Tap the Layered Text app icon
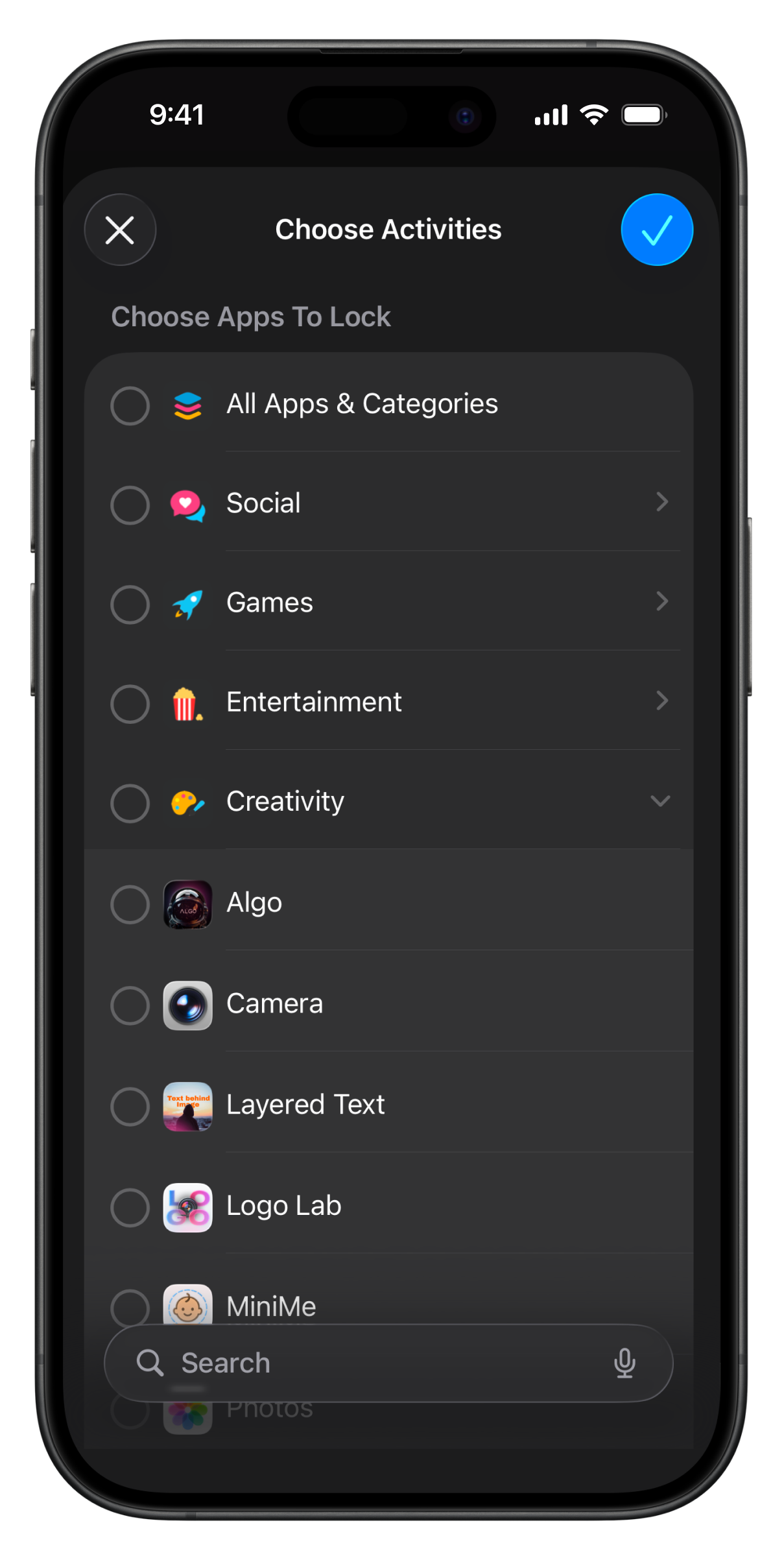 pos(187,1107)
